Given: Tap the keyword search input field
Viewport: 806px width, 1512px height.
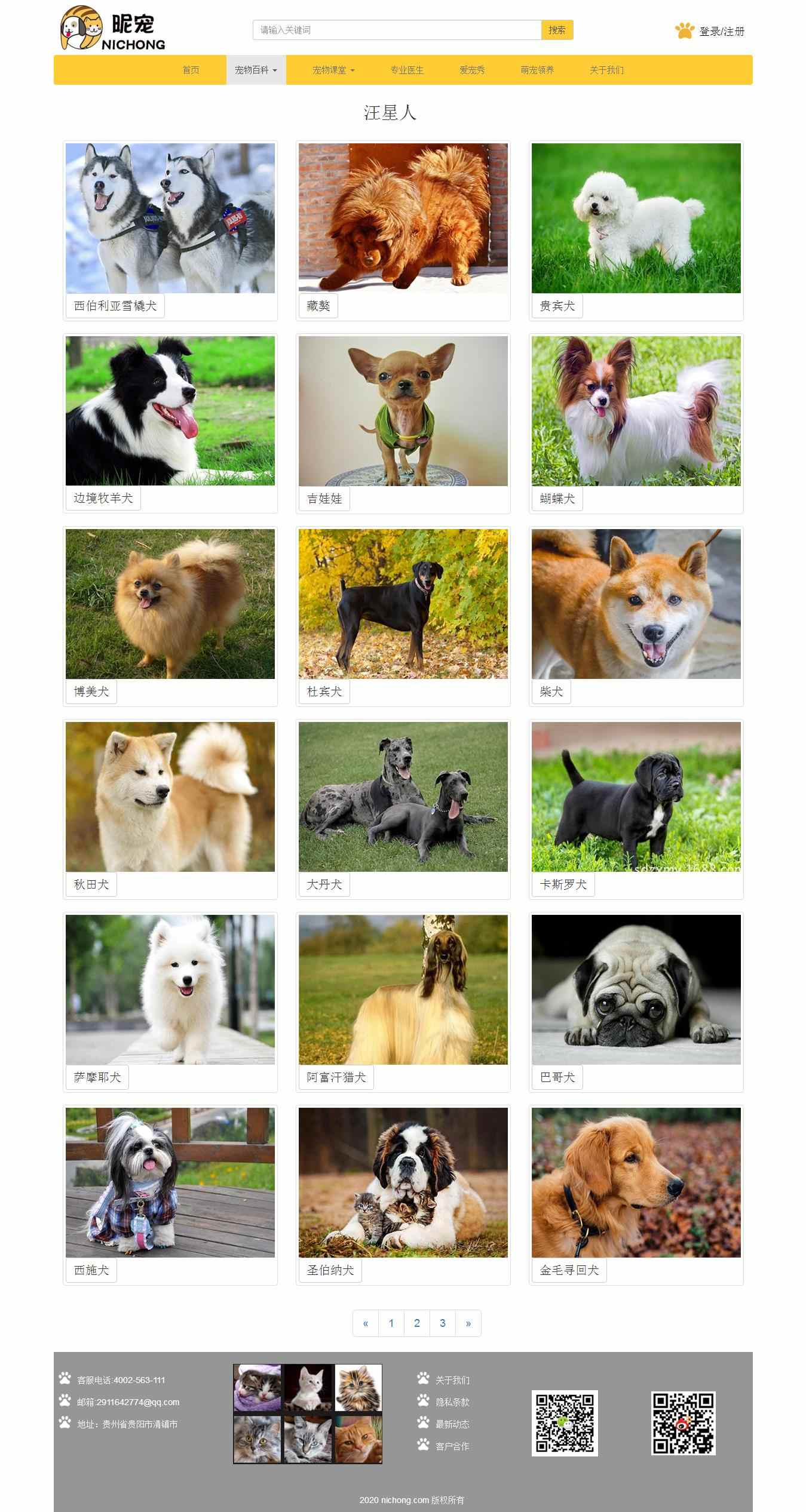Looking at the screenshot, I should coord(397,30).
